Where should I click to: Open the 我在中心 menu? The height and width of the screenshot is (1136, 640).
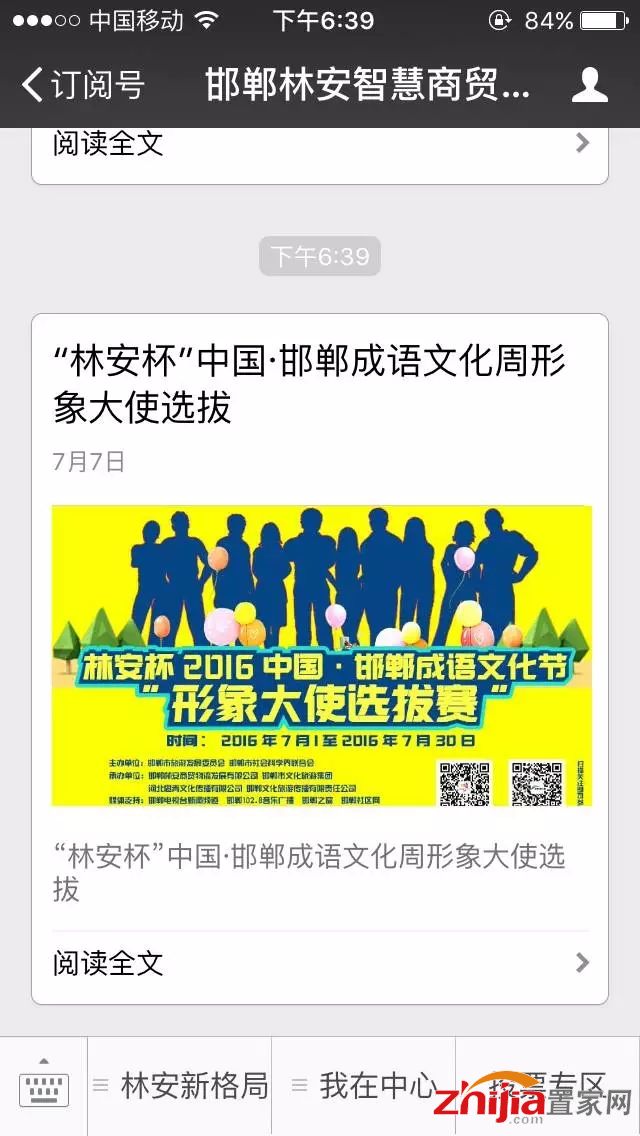click(x=365, y=1086)
